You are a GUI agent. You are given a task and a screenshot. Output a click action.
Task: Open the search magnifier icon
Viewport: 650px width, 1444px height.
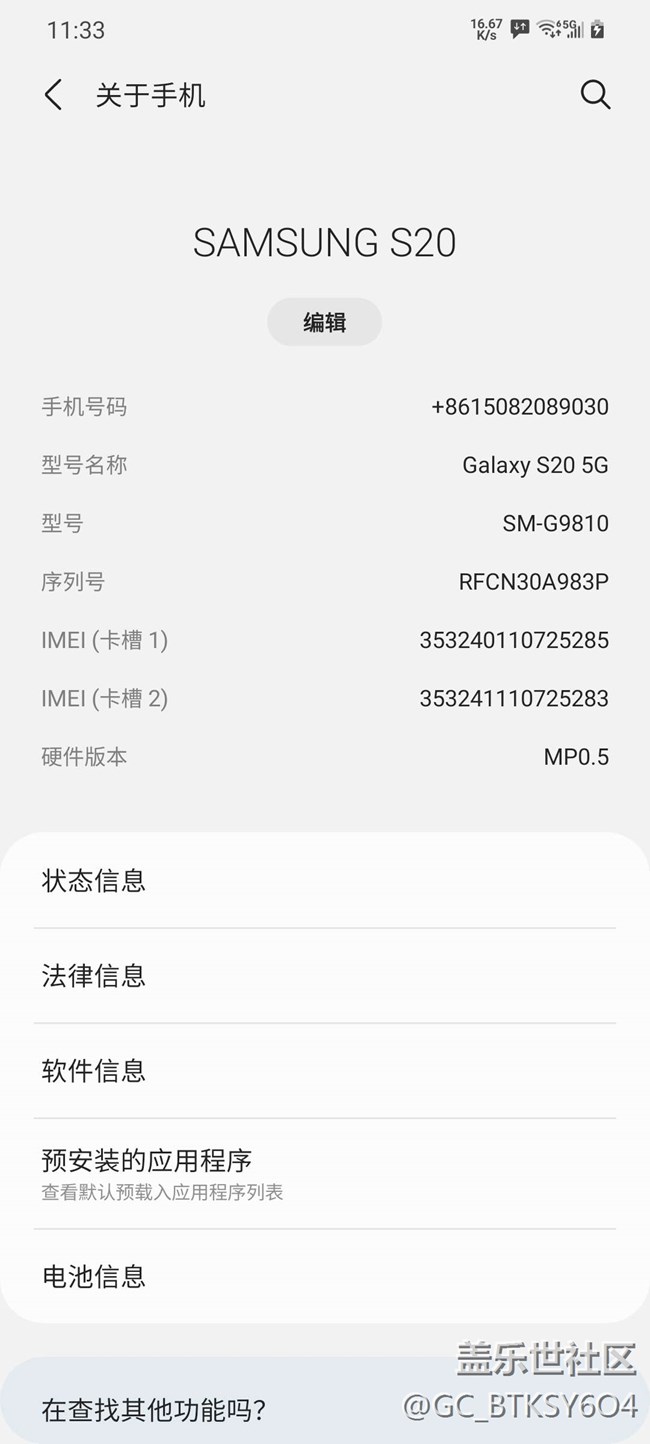tap(595, 95)
